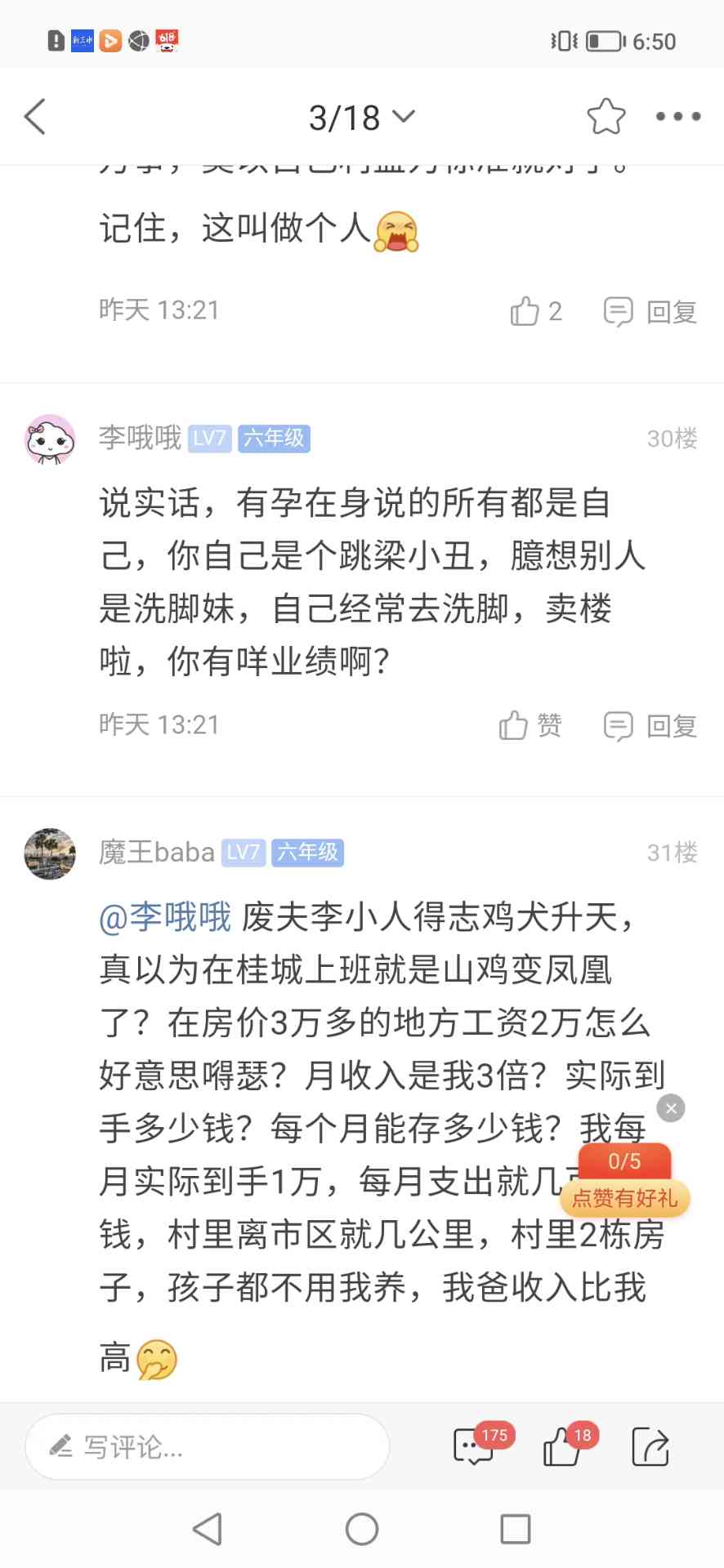The height and width of the screenshot is (1568, 724).
Task: Open the three-dot overflow menu
Action: tap(677, 117)
